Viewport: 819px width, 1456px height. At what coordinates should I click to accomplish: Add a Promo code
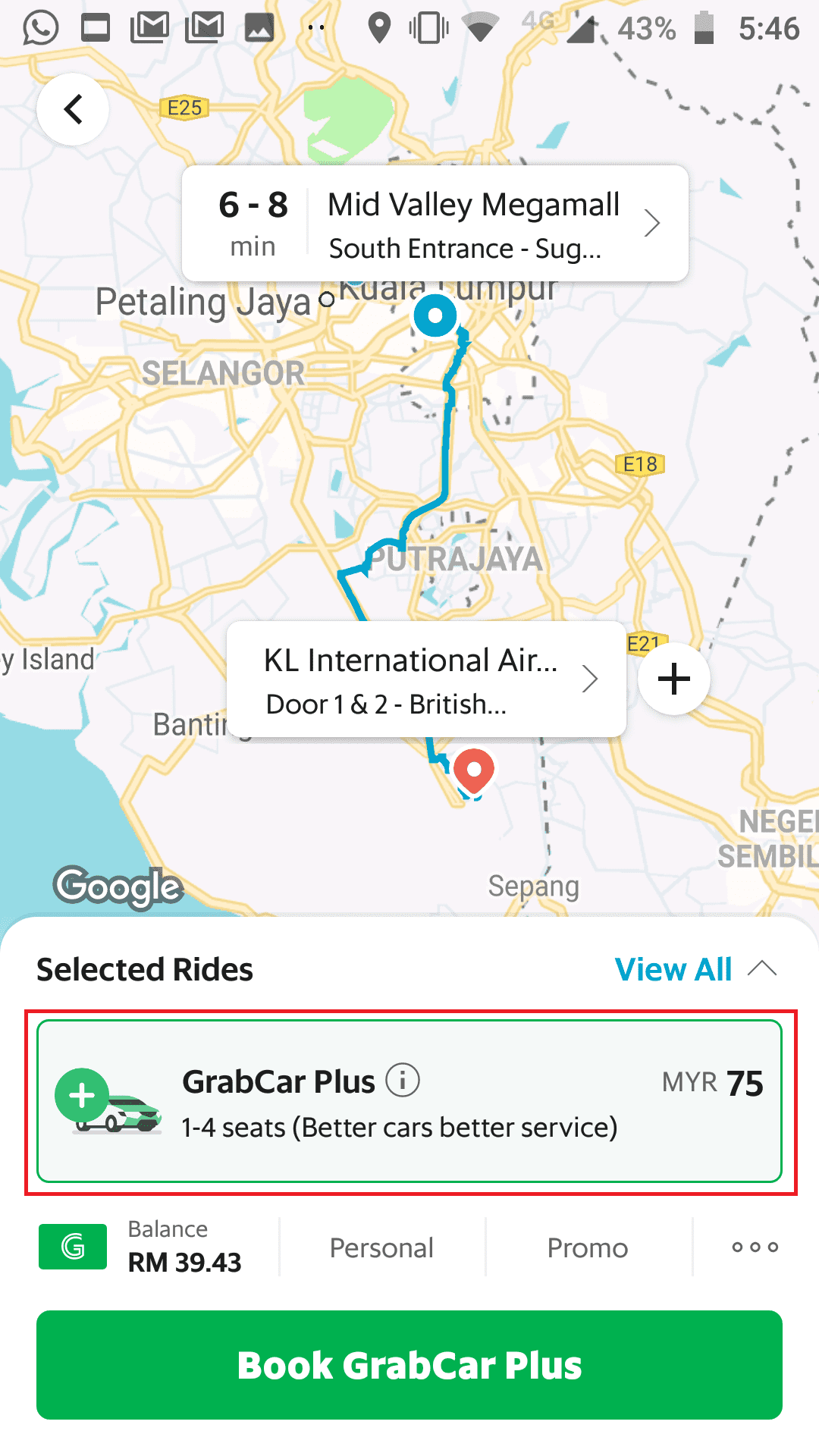pyautogui.click(x=588, y=1247)
